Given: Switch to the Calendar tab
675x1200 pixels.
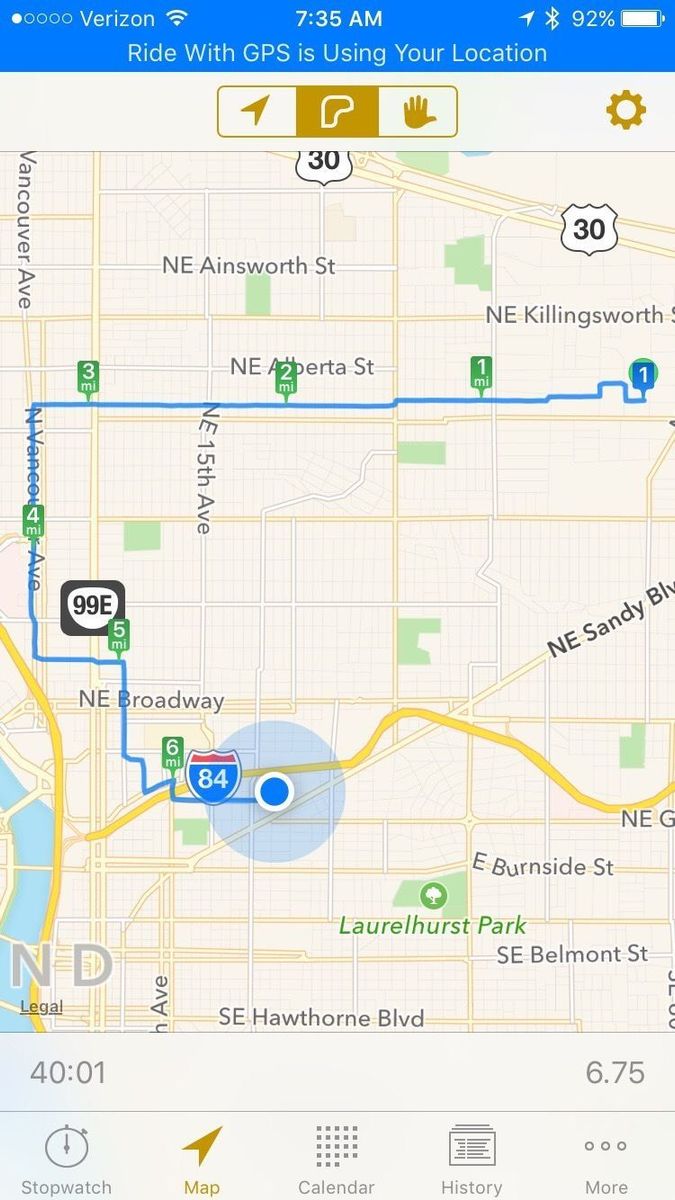Looking at the screenshot, I should 336,1159.
